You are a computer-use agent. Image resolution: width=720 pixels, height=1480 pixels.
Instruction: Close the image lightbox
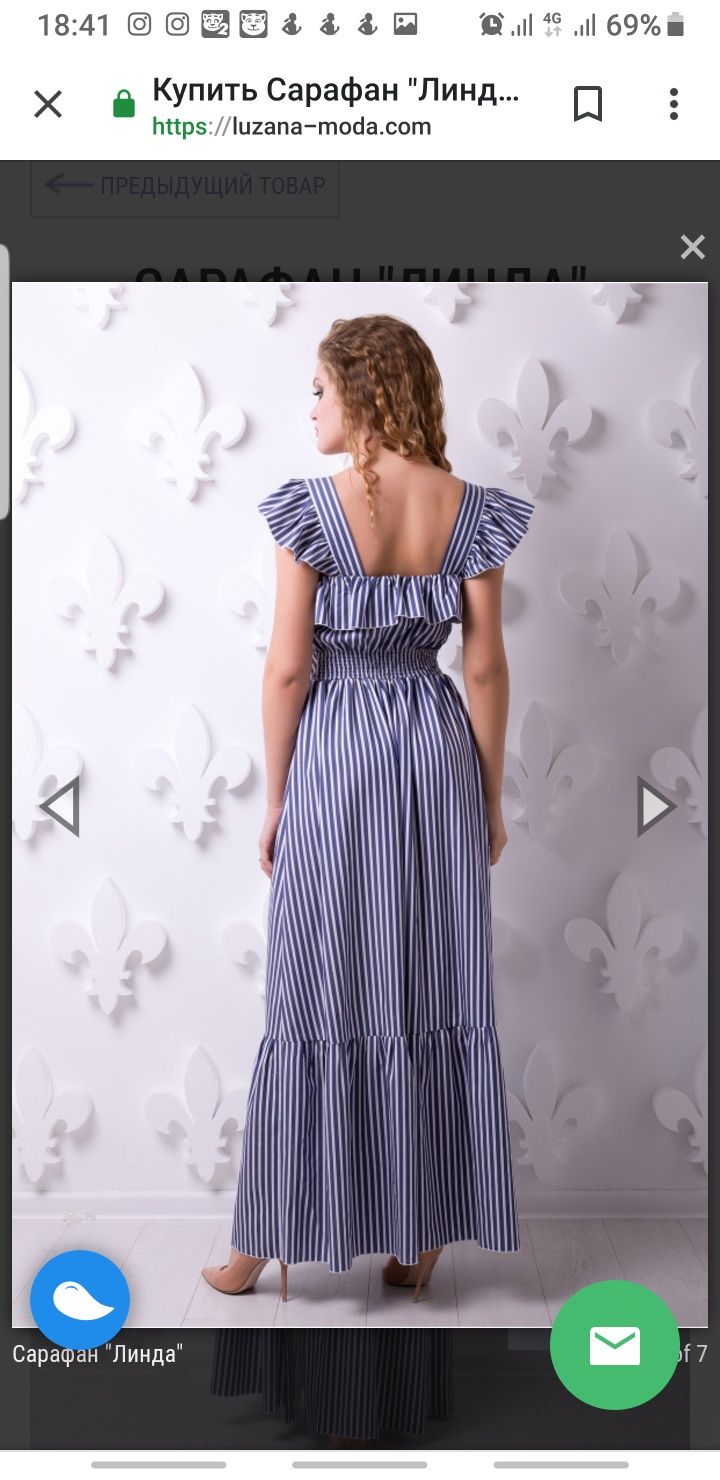[692, 247]
